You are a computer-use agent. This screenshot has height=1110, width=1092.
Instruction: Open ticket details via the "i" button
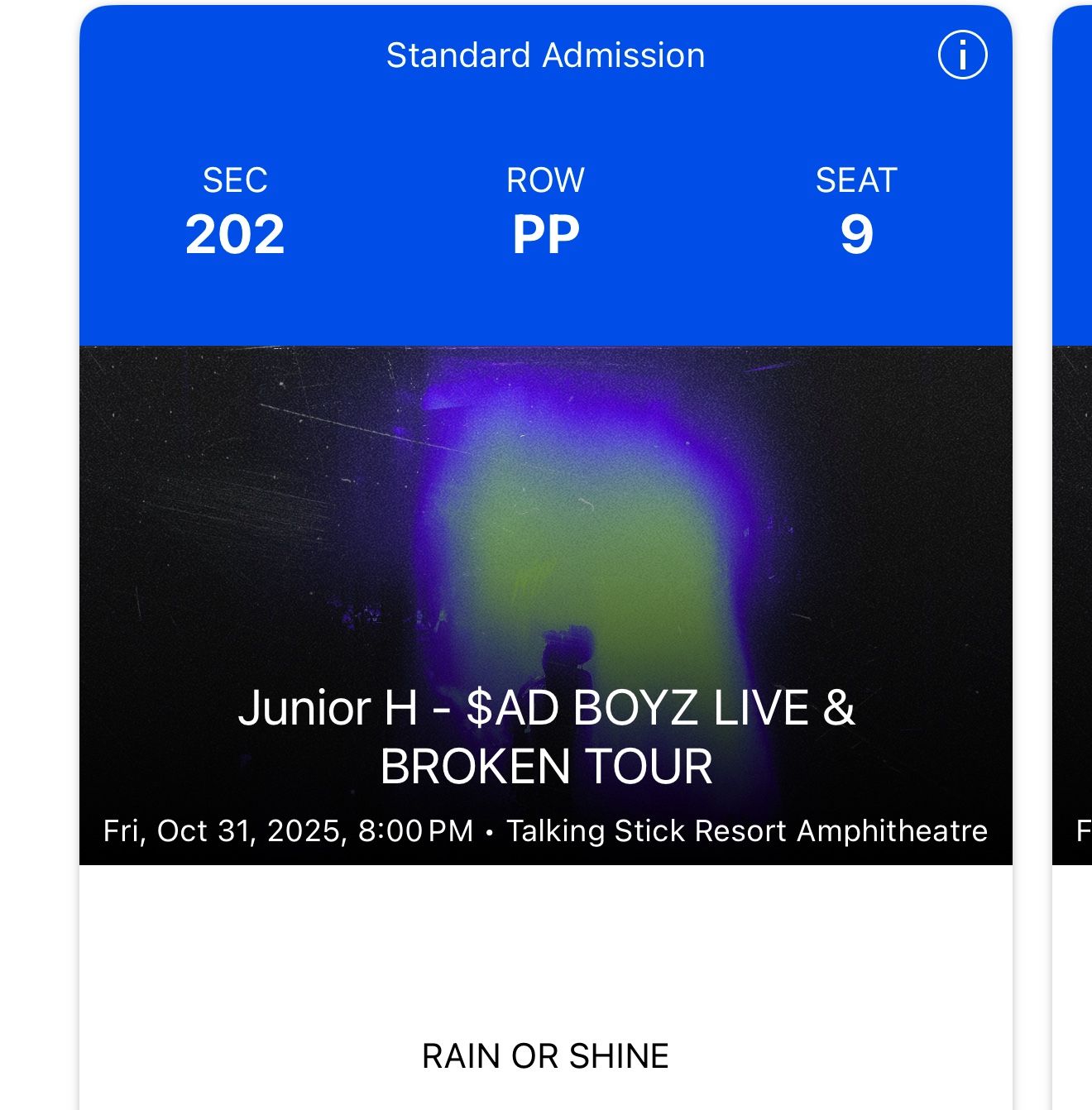[x=962, y=55]
